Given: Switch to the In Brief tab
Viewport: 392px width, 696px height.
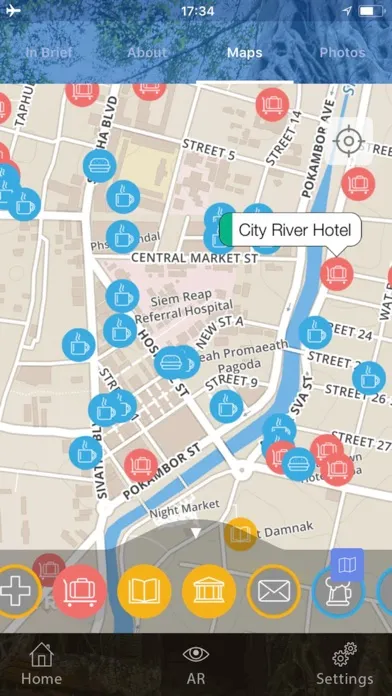Looking at the screenshot, I should coord(49,52).
